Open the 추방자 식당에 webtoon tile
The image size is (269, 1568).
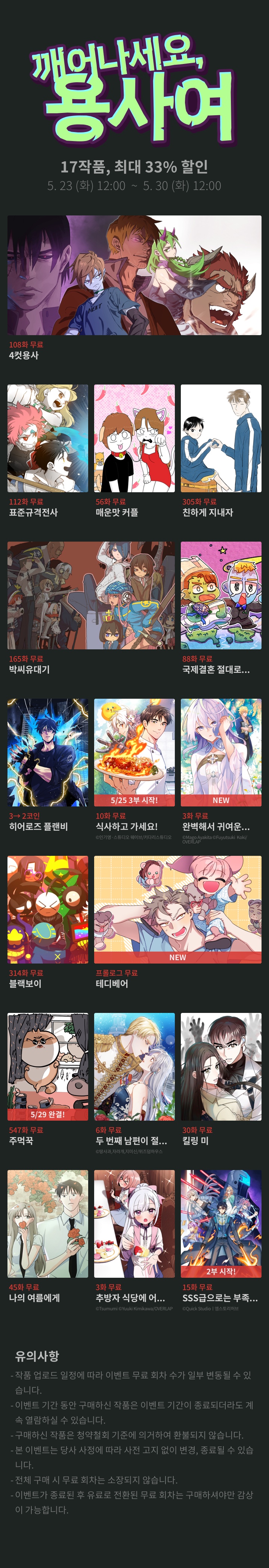pyautogui.click(x=134, y=1224)
